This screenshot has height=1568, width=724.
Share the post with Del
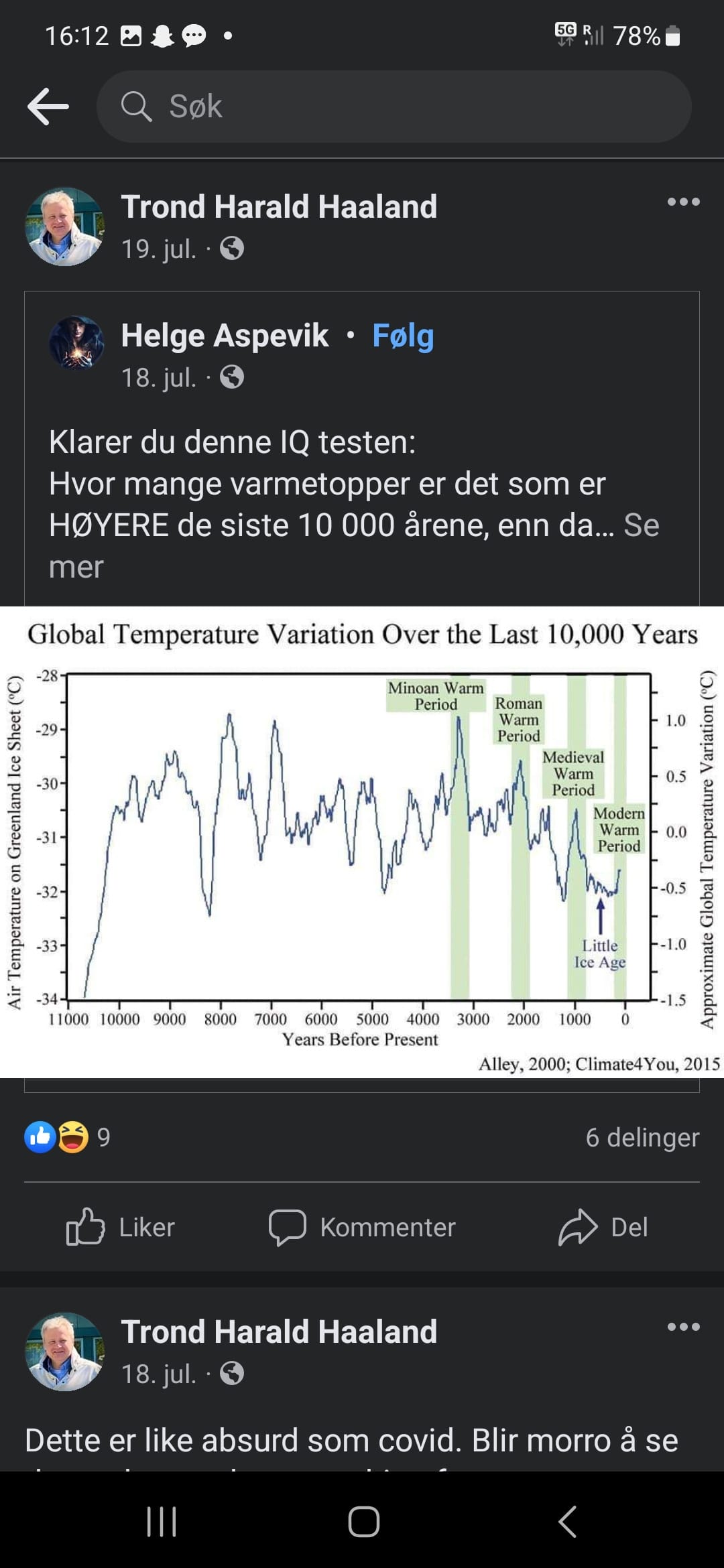click(603, 1227)
